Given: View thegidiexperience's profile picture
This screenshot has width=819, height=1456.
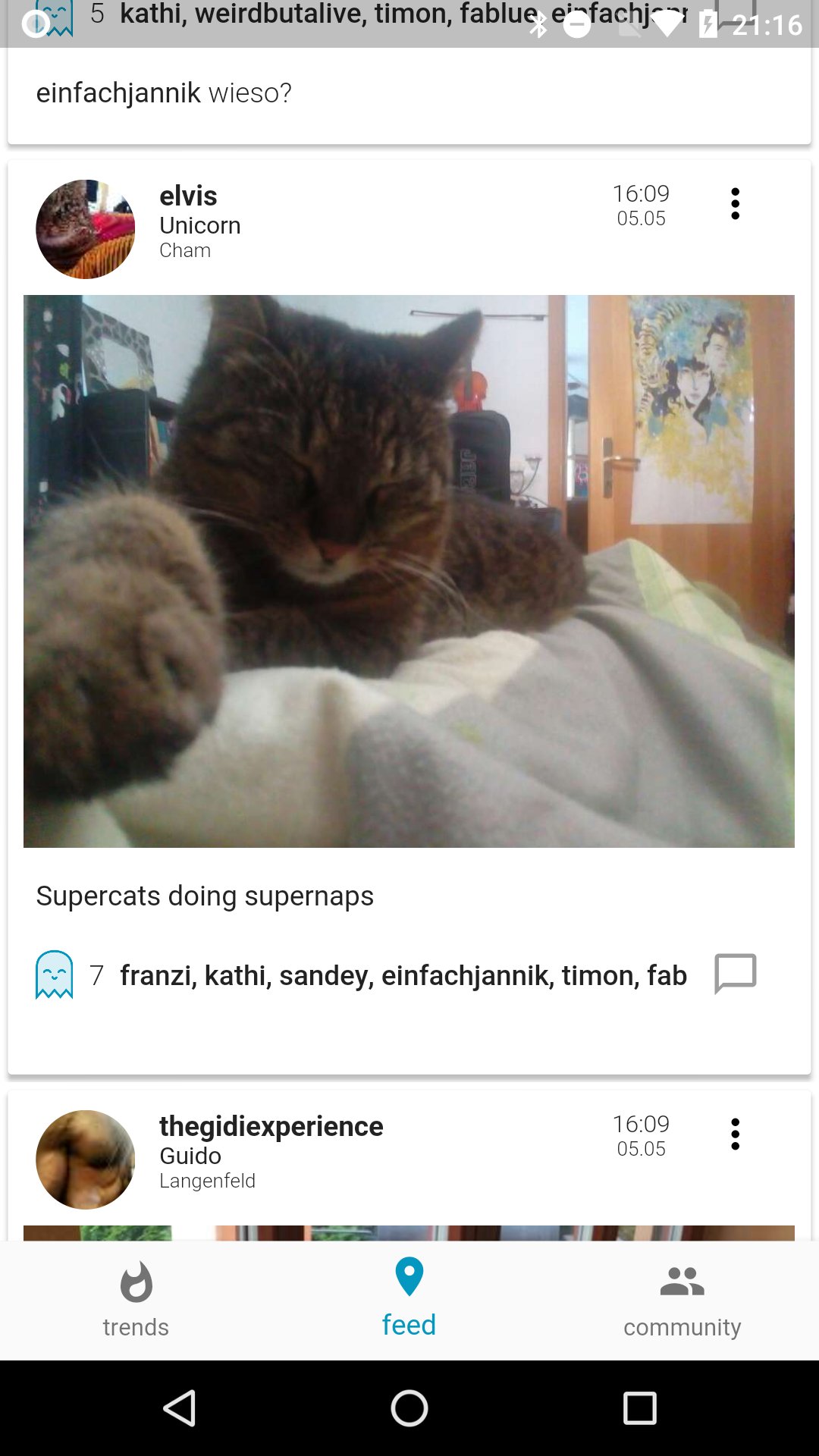Looking at the screenshot, I should click(86, 1159).
